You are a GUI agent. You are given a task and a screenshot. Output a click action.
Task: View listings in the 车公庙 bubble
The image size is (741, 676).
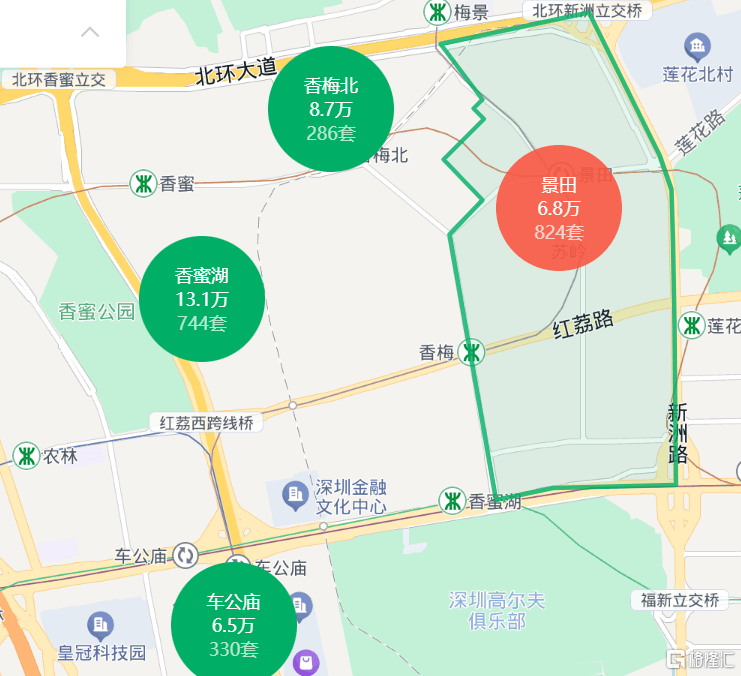point(234,624)
